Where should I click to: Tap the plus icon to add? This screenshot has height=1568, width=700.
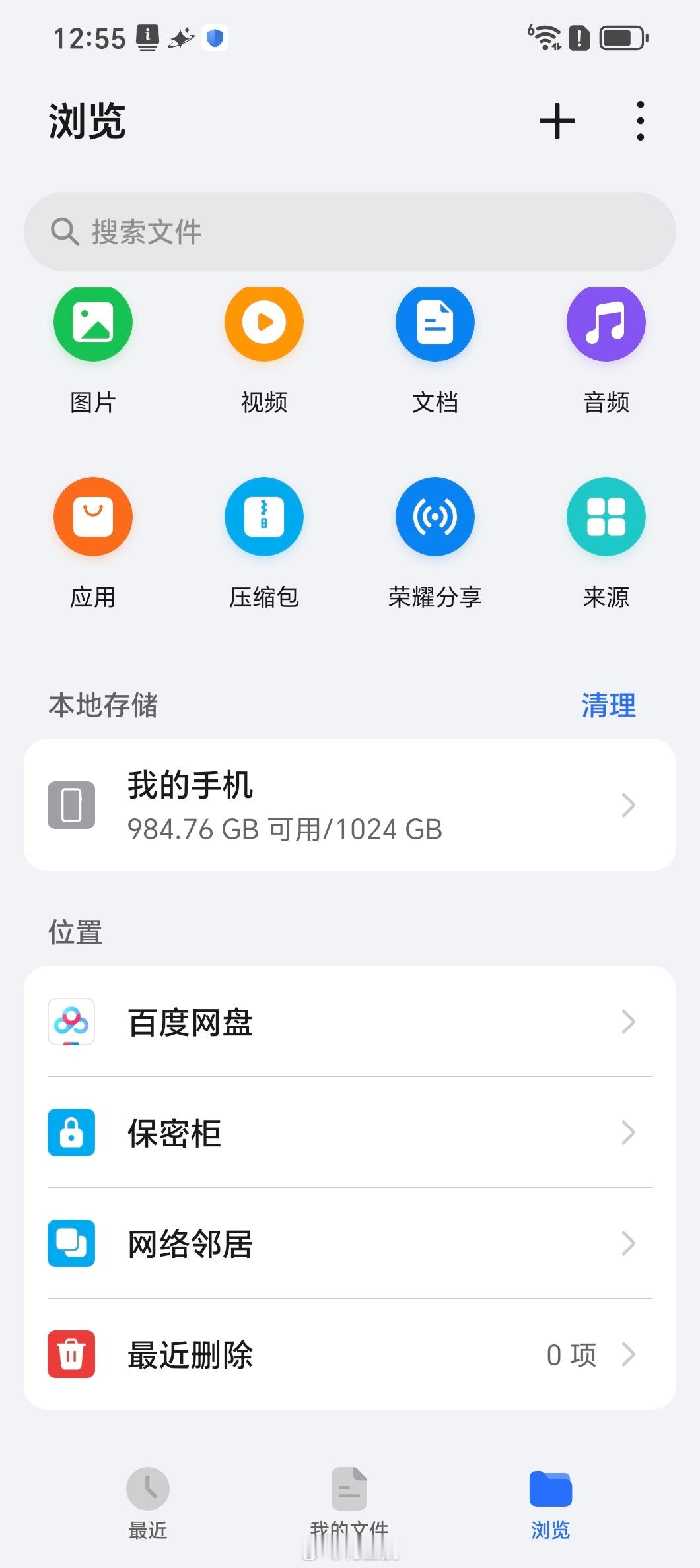(x=557, y=121)
